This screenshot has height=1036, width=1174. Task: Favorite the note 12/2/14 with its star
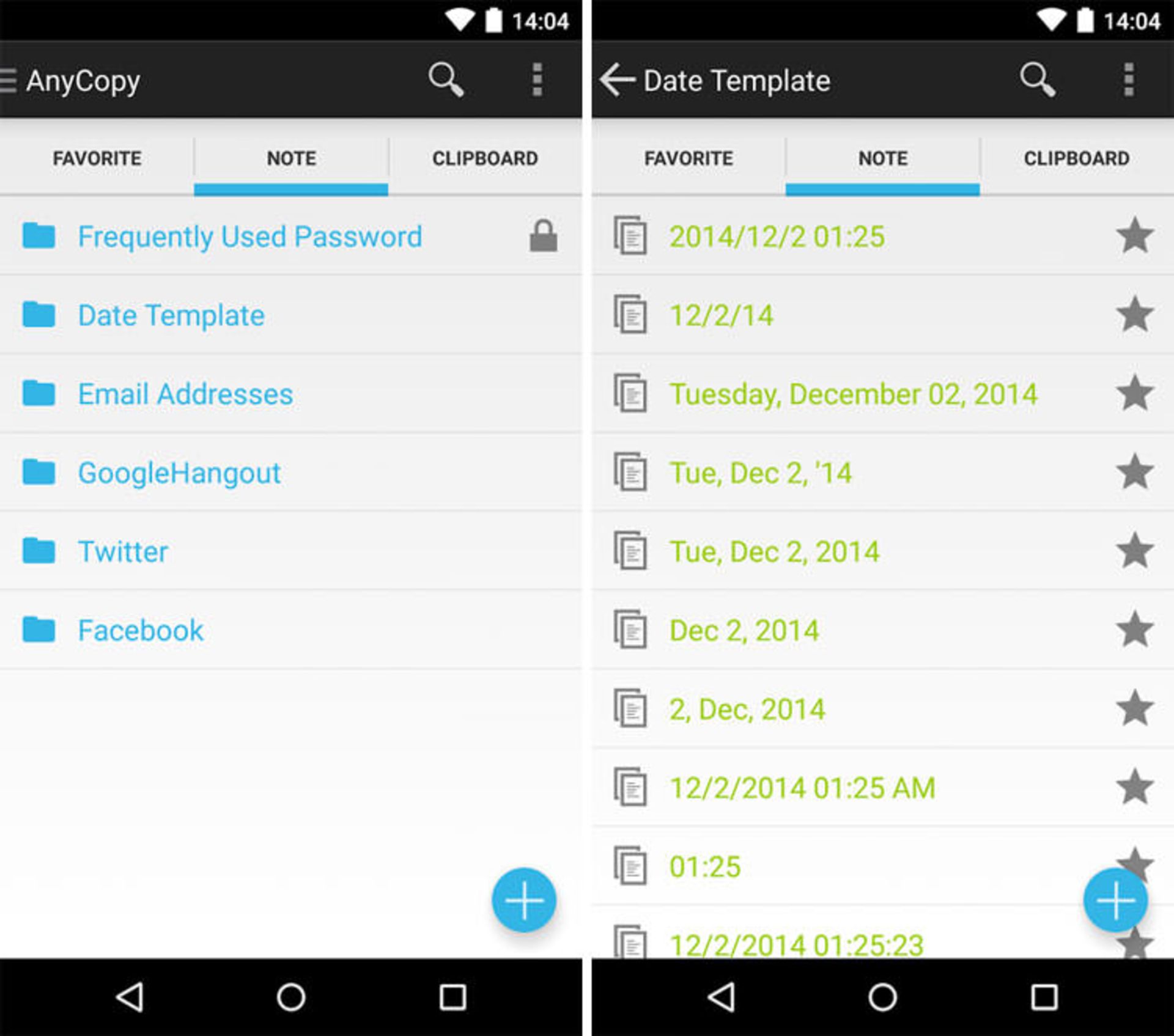click(1135, 314)
